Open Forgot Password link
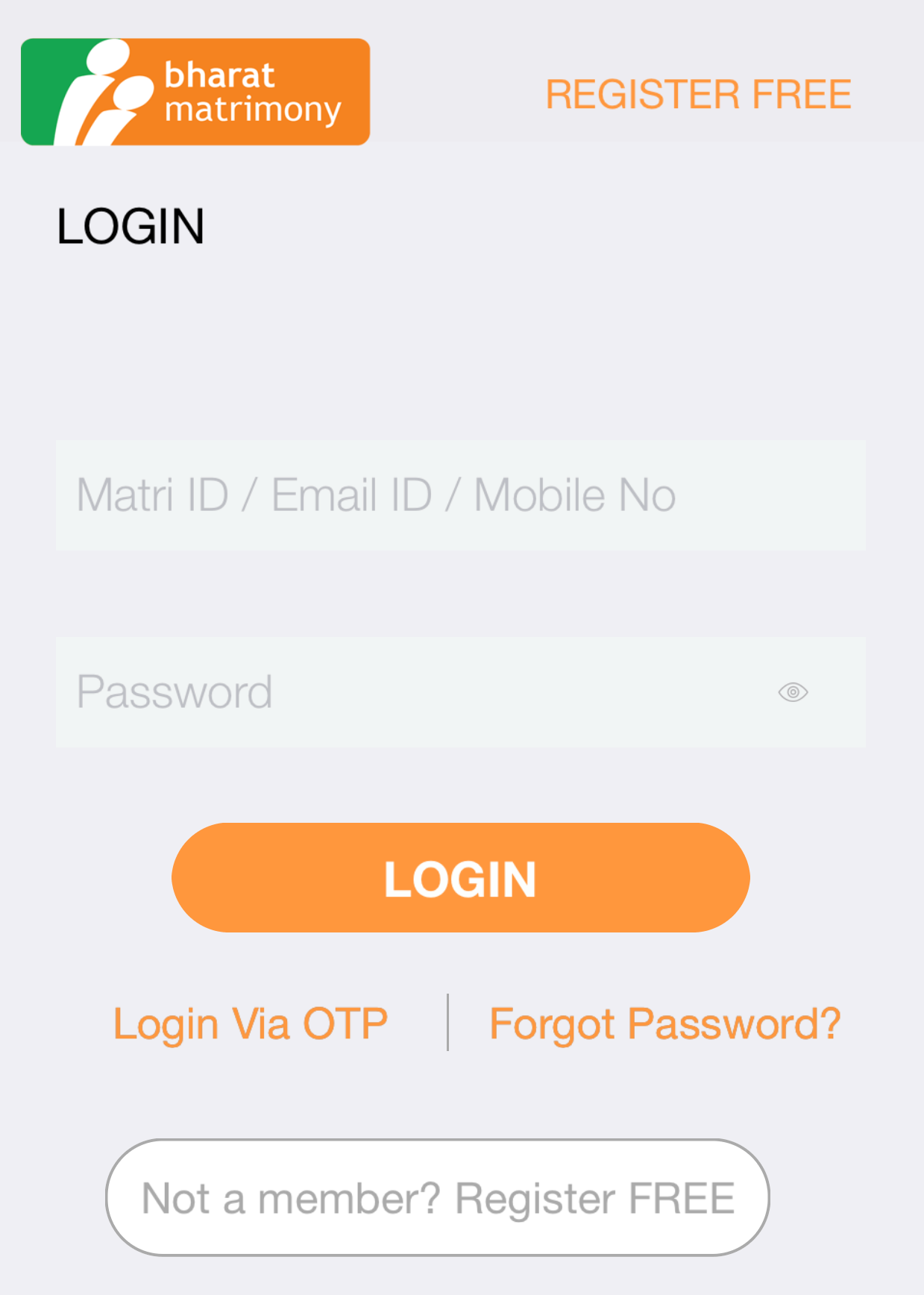The height and width of the screenshot is (1295, 924). tap(664, 1023)
